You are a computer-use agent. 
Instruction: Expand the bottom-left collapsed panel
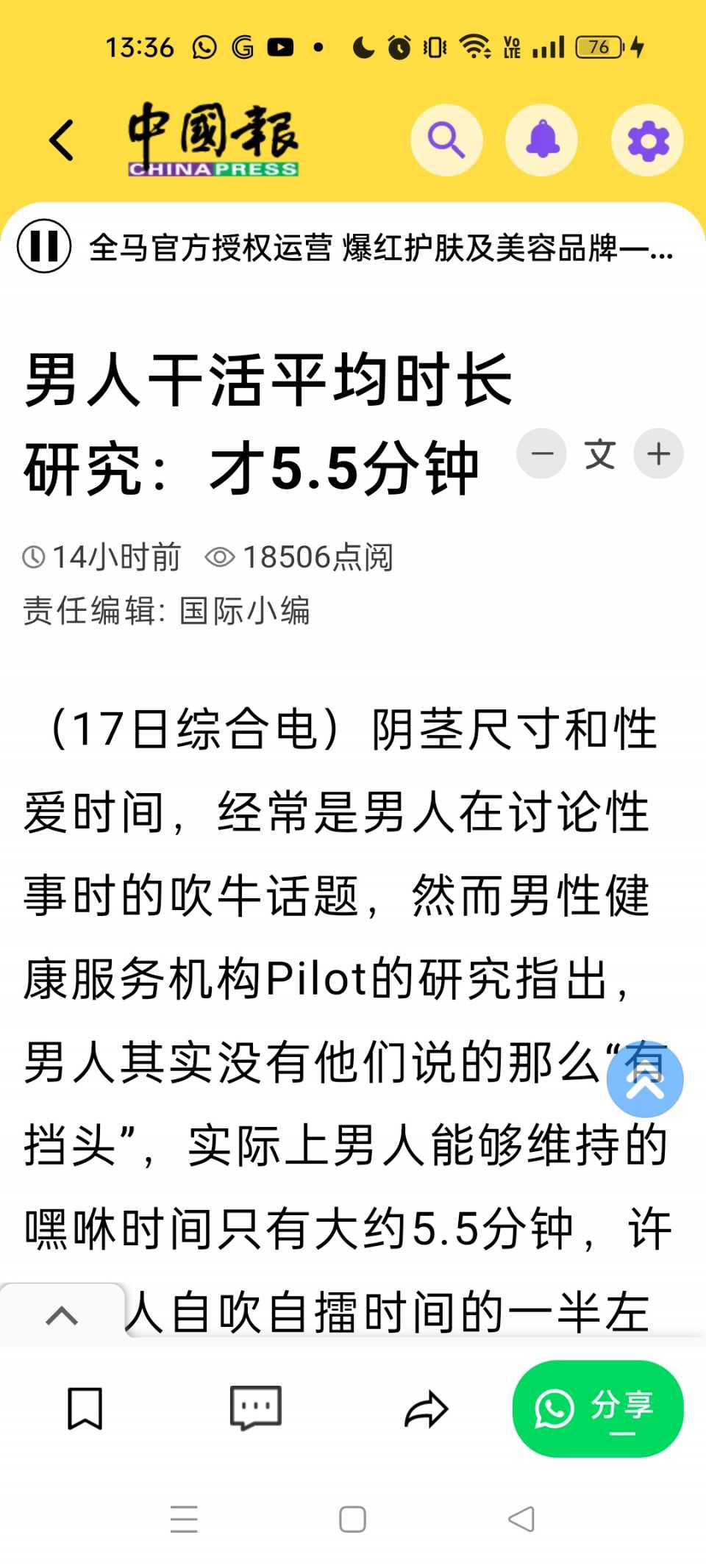pyautogui.click(x=62, y=1314)
